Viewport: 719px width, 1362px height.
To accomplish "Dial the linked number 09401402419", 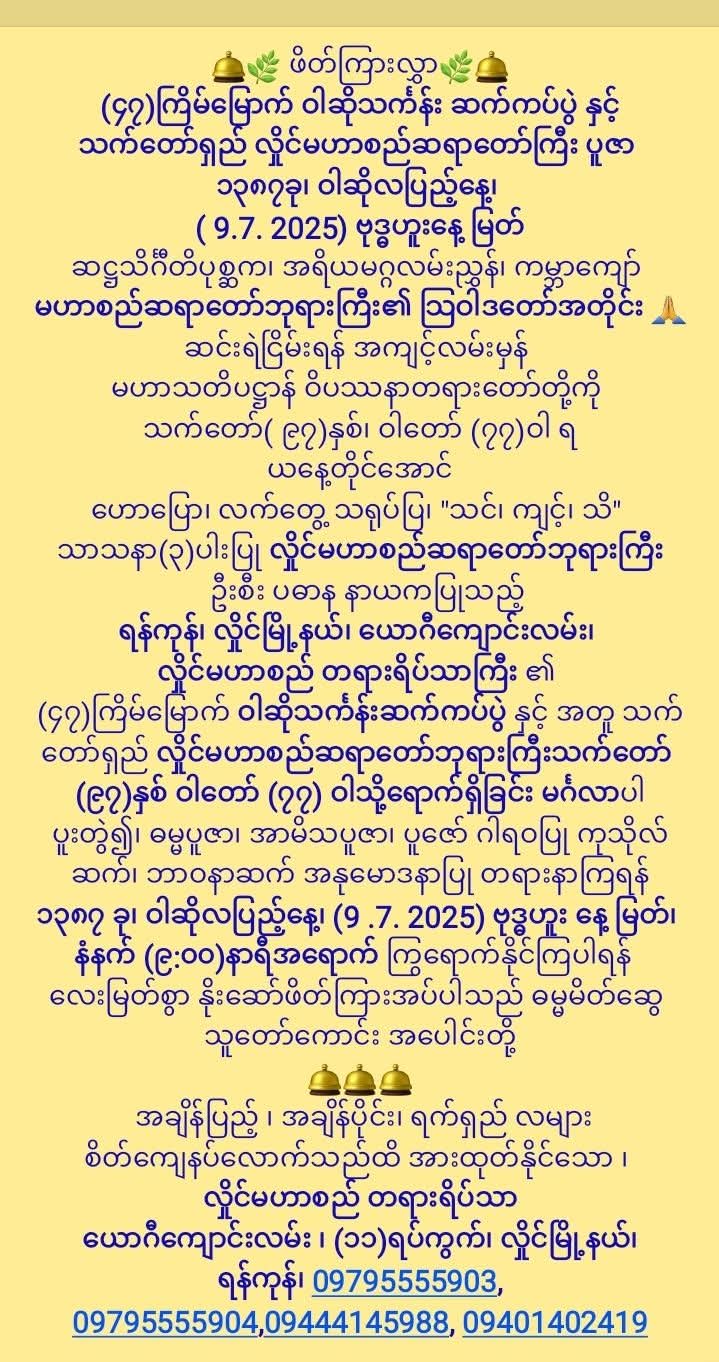I will (554, 1323).
